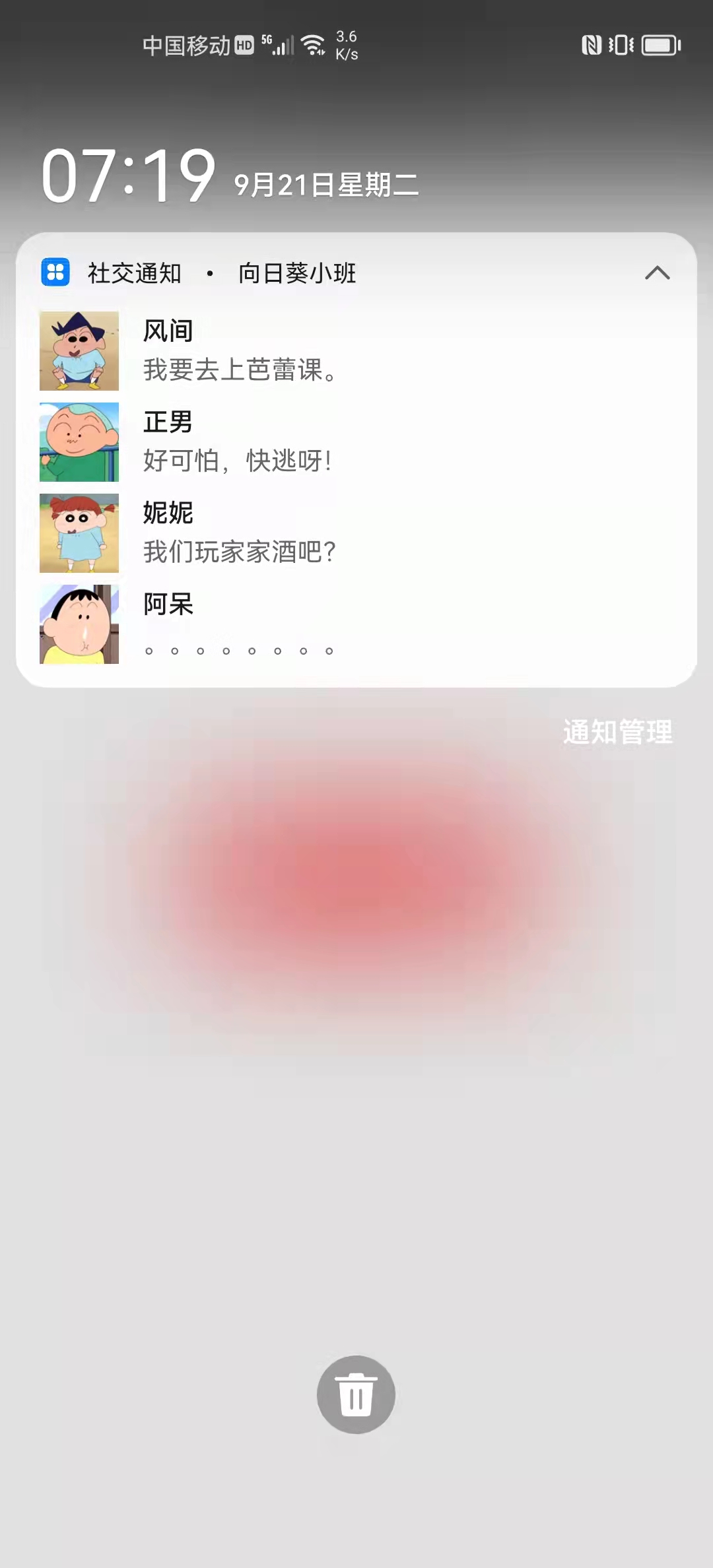
Task: Clear all notifications with trash button
Action: coord(356,1394)
